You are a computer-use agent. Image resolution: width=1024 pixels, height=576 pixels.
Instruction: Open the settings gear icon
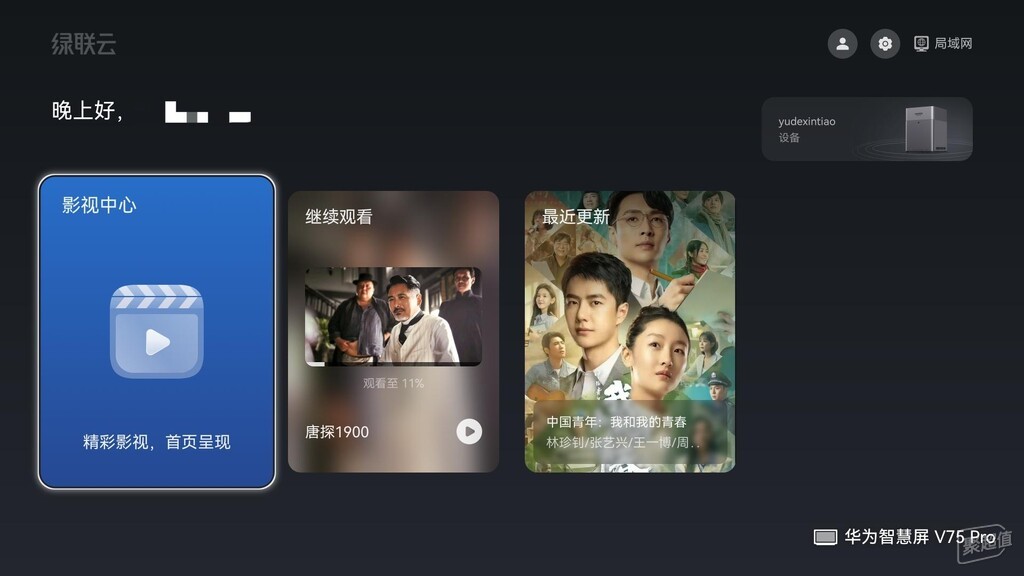point(885,44)
